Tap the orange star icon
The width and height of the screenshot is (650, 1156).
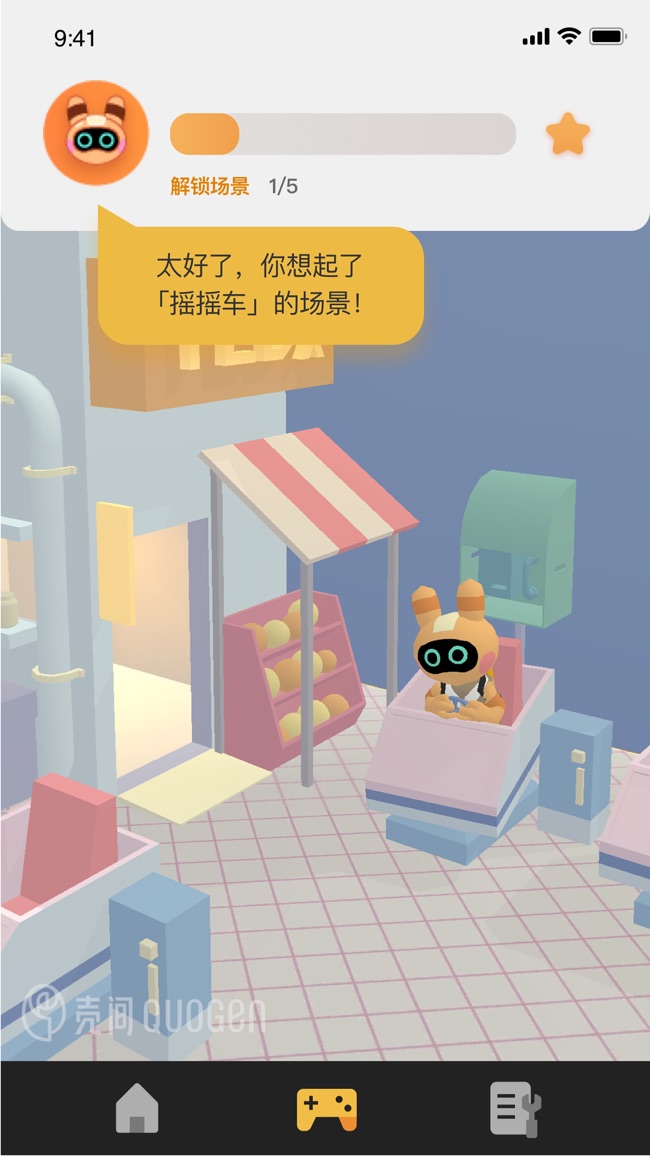coord(568,135)
